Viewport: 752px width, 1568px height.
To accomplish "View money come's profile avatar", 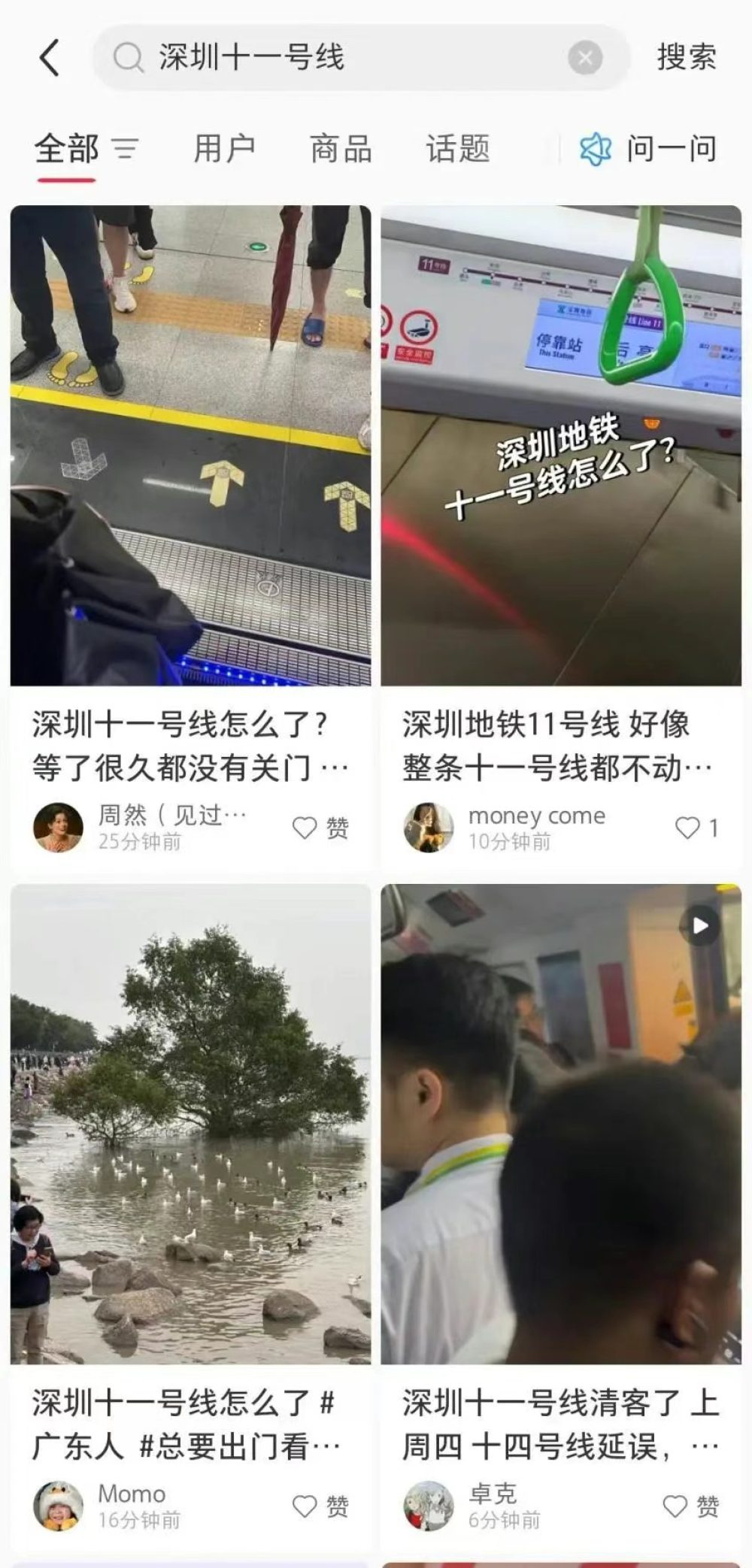I will click(429, 828).
